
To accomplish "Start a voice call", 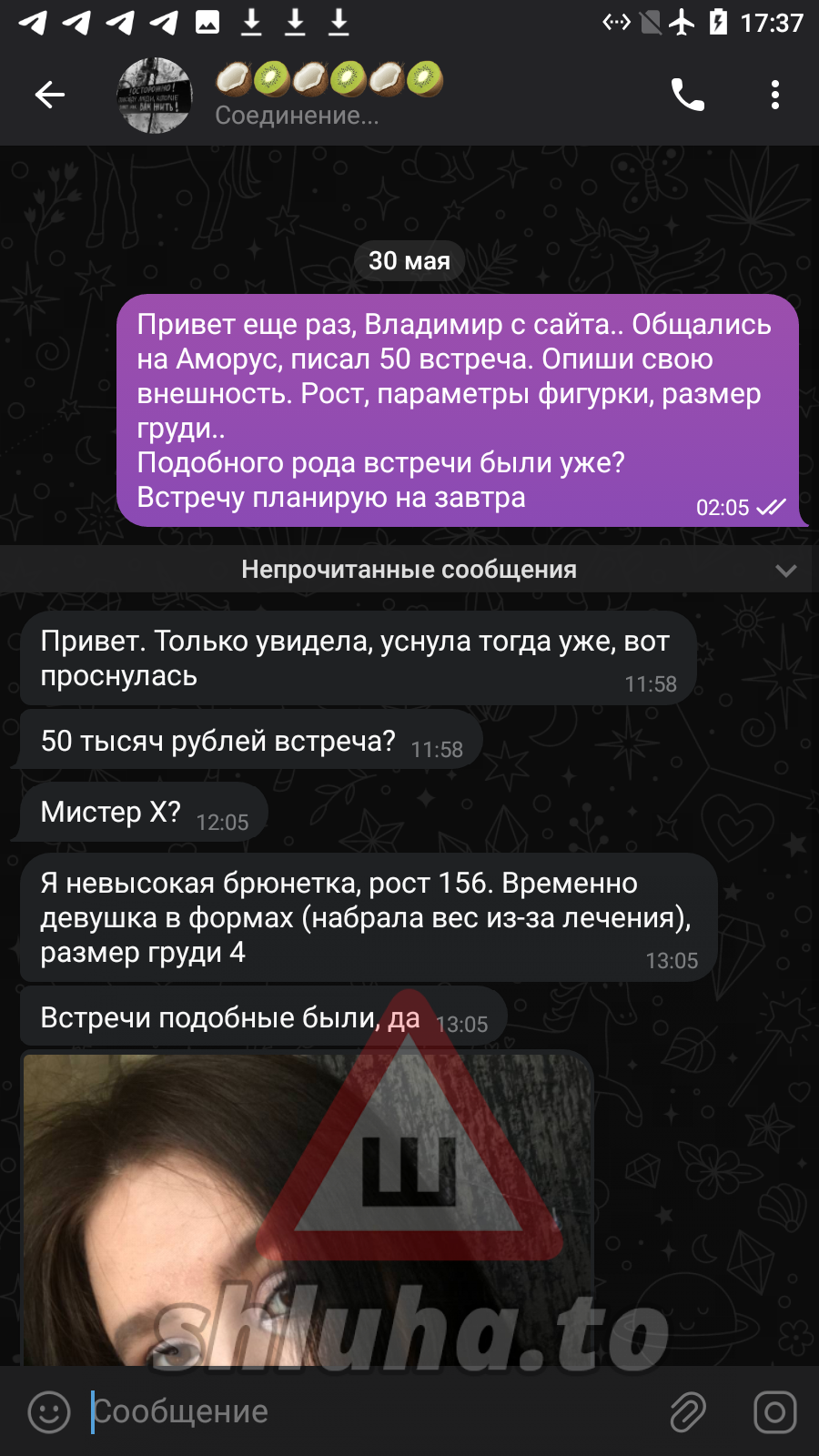I will pos(687,95).
